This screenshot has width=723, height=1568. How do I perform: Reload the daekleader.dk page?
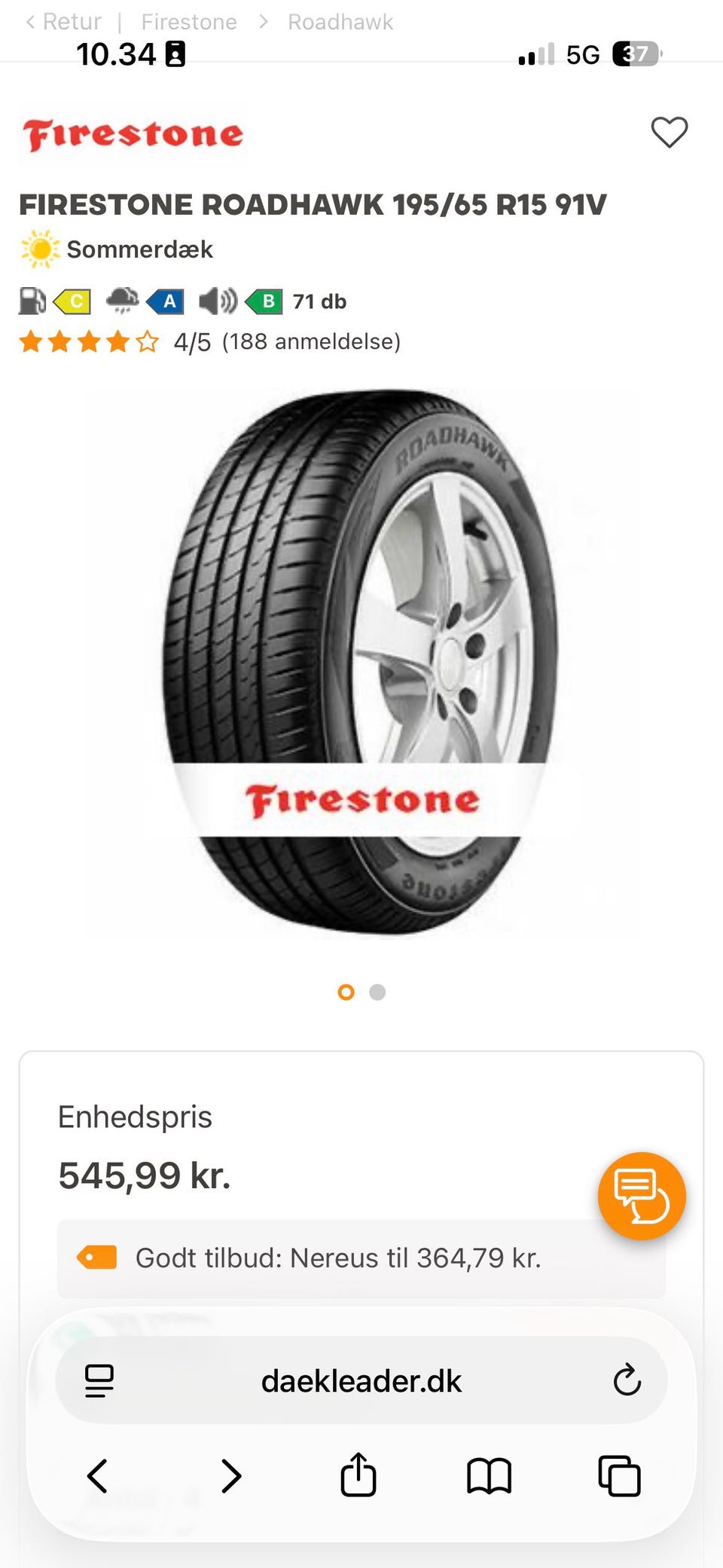[x=627, y=1380]
